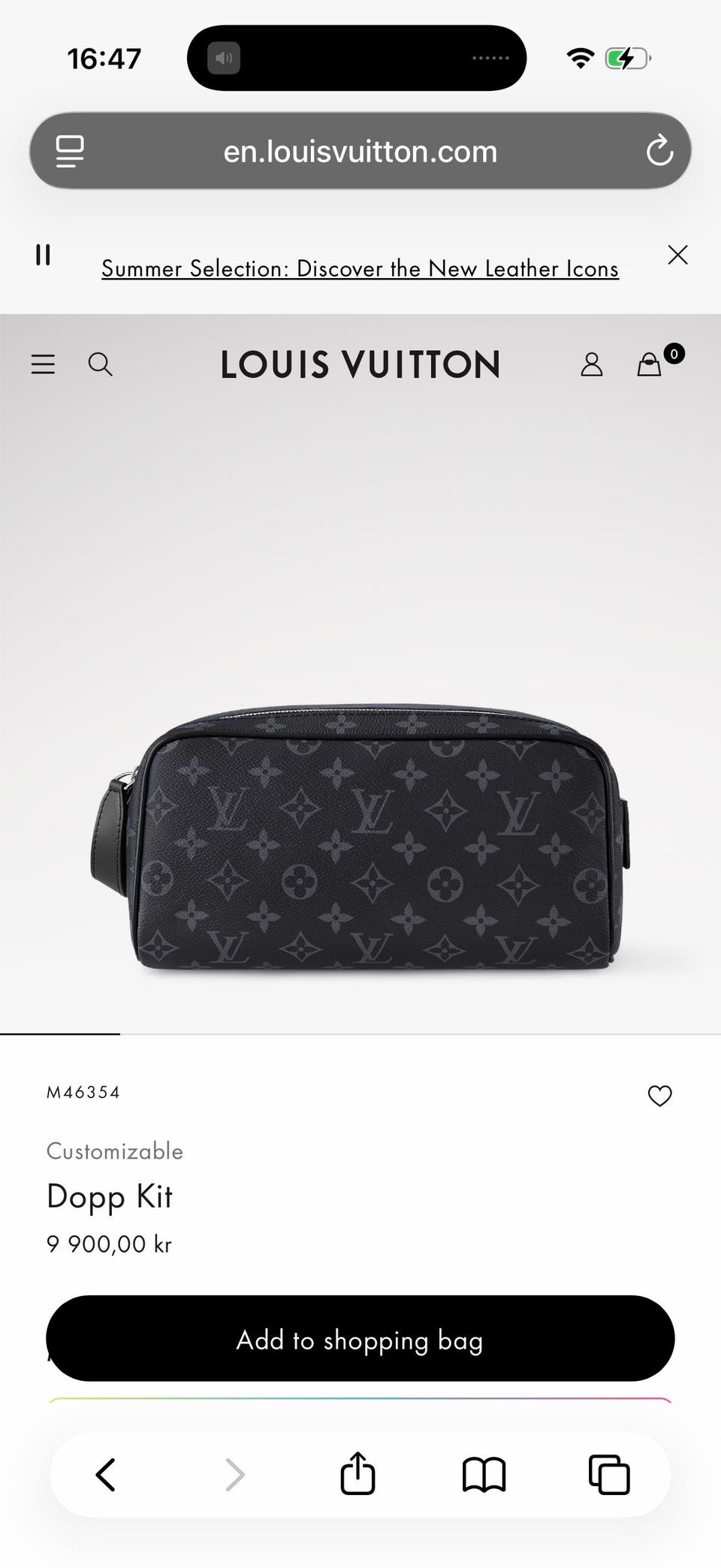Screen dimensions: 721x1568
Task: Share this page
Action: pyautogui.click(x=357, y=1473)
